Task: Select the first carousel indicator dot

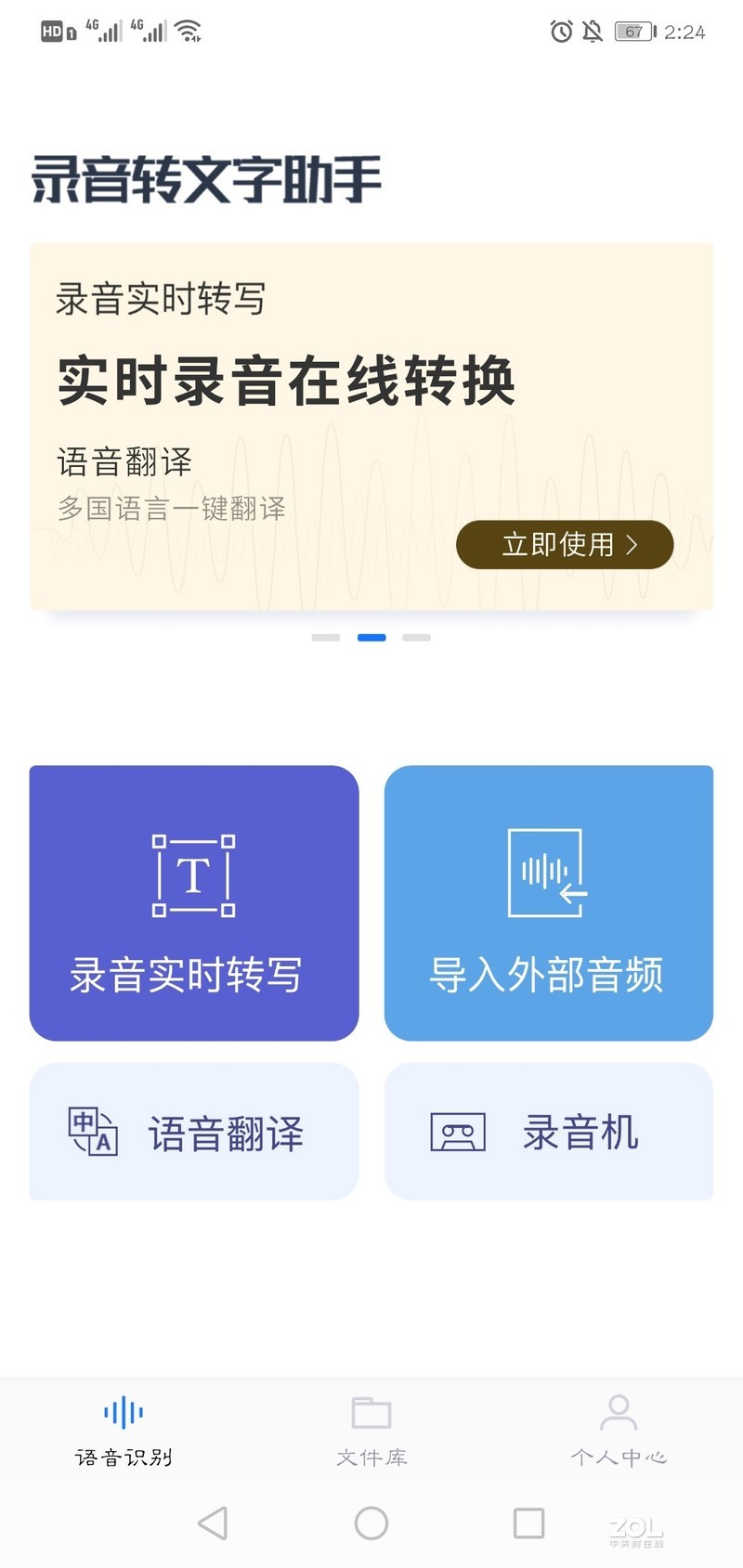Action: 326,638
